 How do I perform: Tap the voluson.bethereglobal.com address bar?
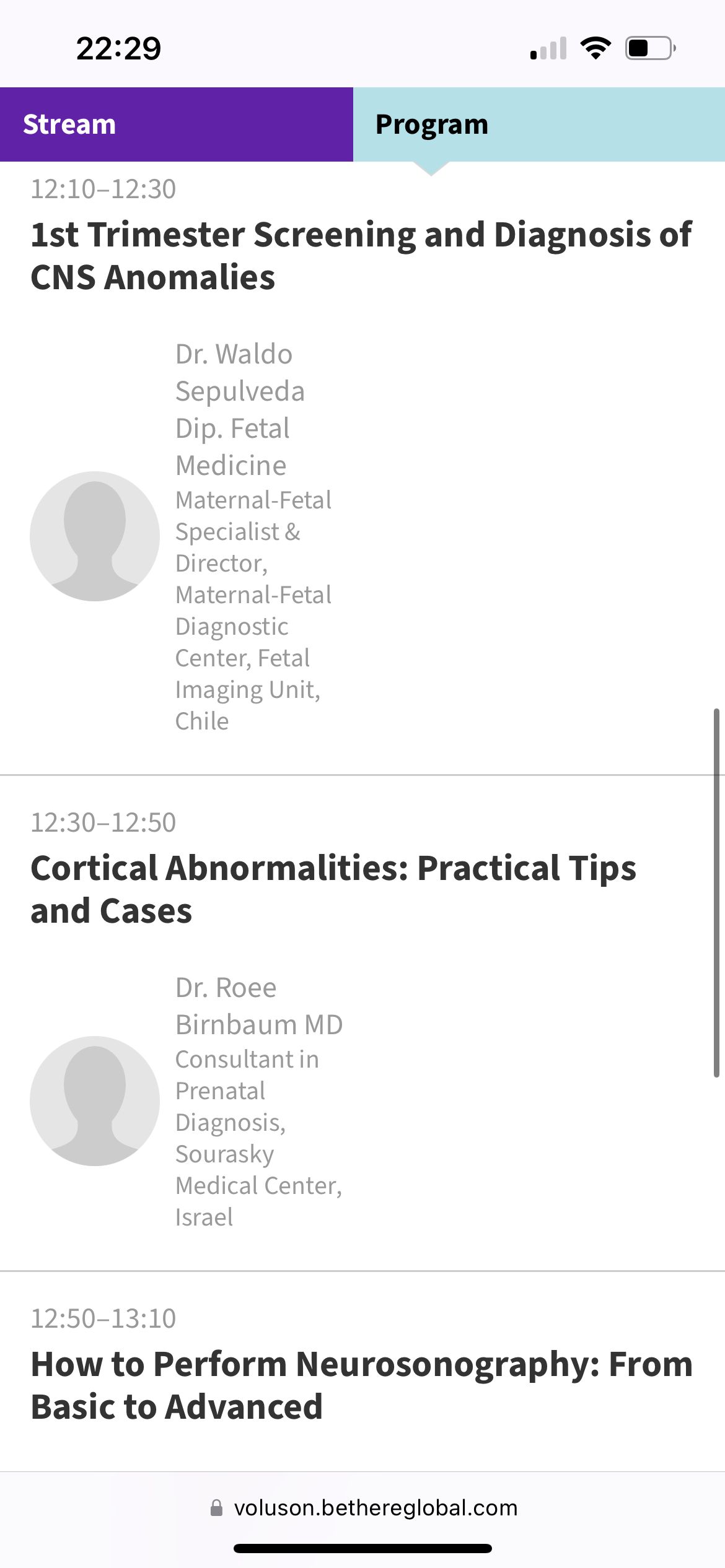(x=363, y=1508)
